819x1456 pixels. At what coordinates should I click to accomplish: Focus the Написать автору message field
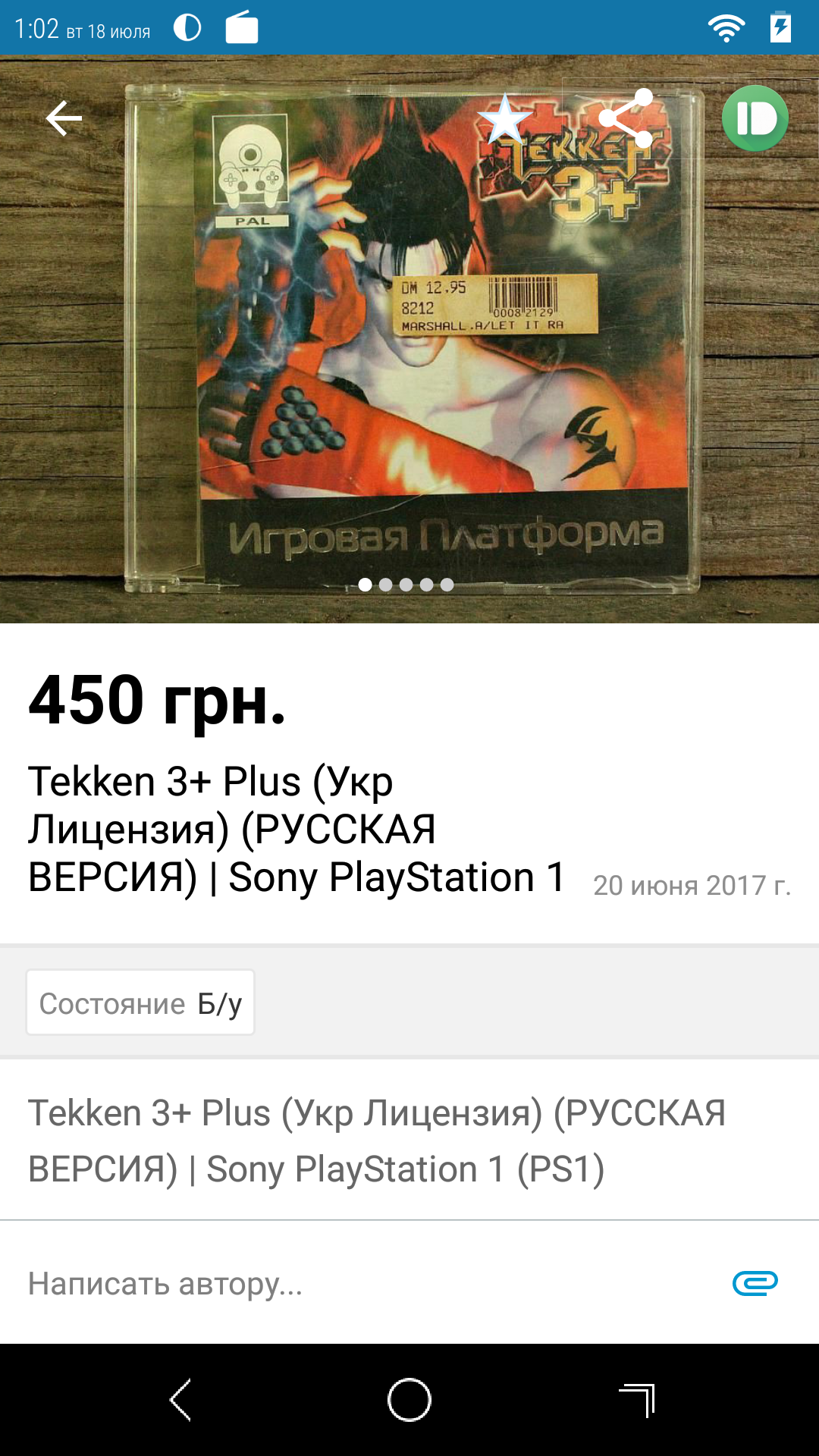(x=364, y=1284)
